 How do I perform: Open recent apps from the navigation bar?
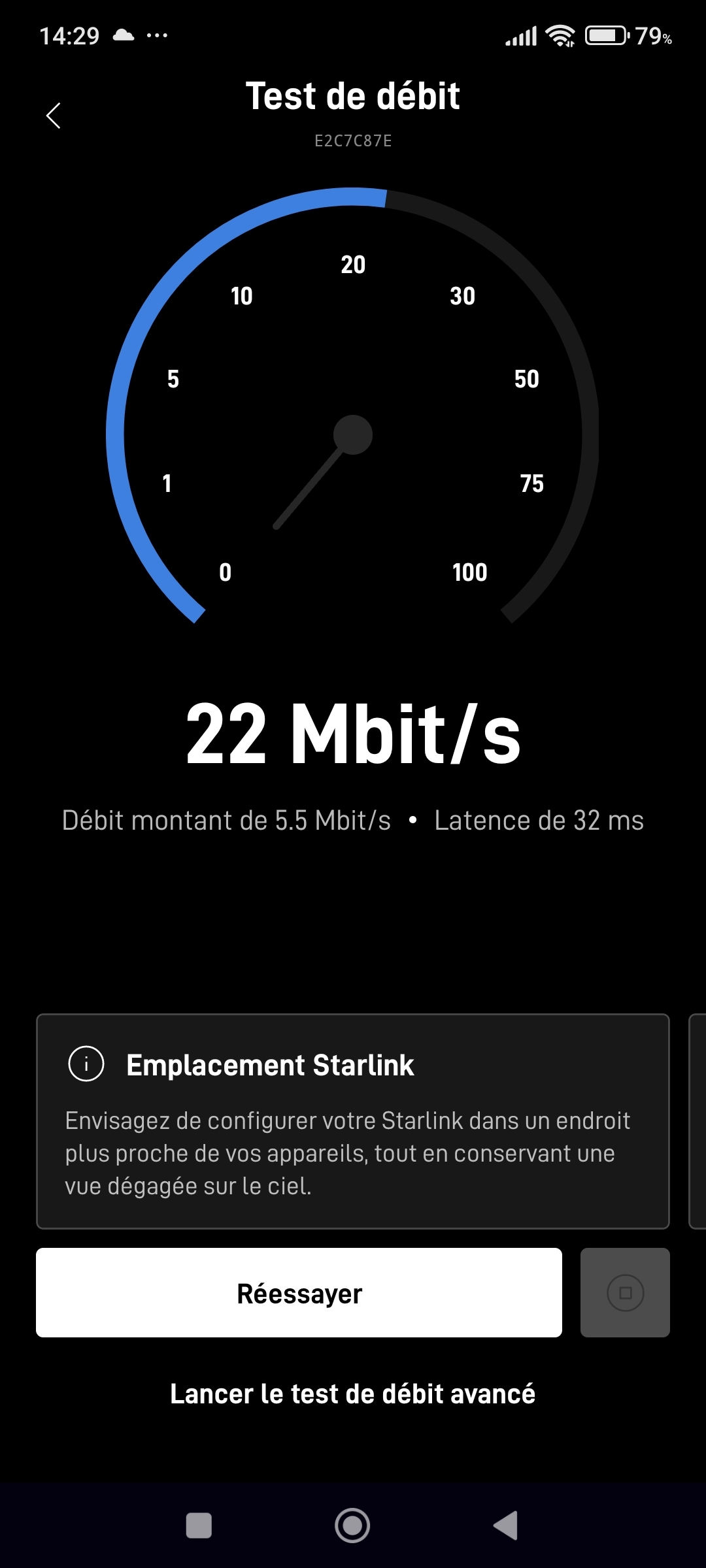click(x=199, y=1526)
